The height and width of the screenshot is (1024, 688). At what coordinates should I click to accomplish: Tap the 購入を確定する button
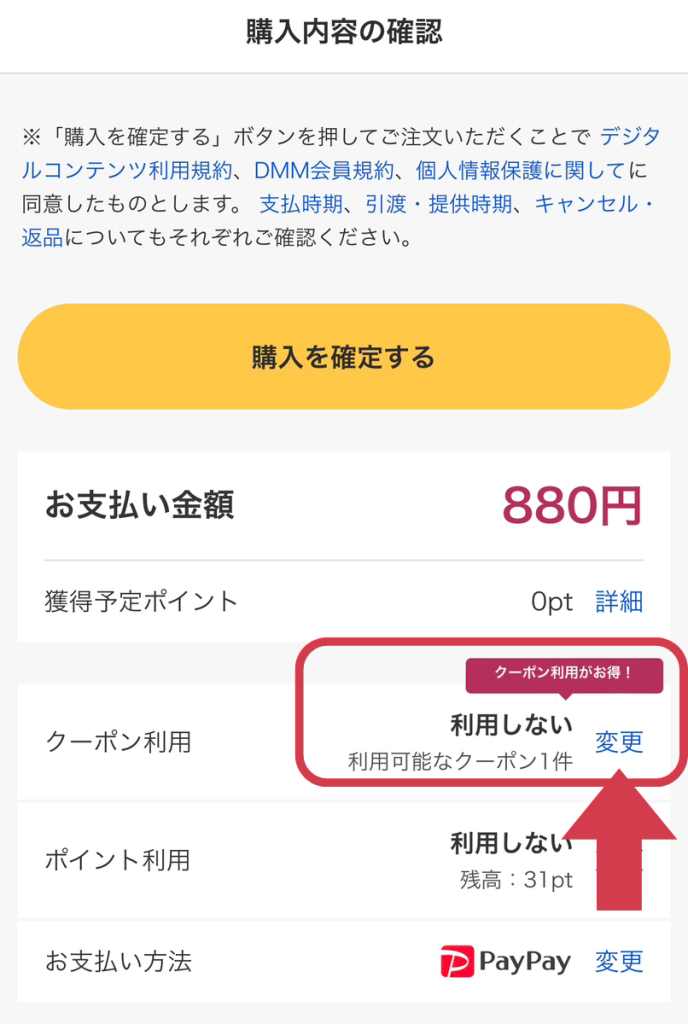pyautogui.click(x=343, y=357)
